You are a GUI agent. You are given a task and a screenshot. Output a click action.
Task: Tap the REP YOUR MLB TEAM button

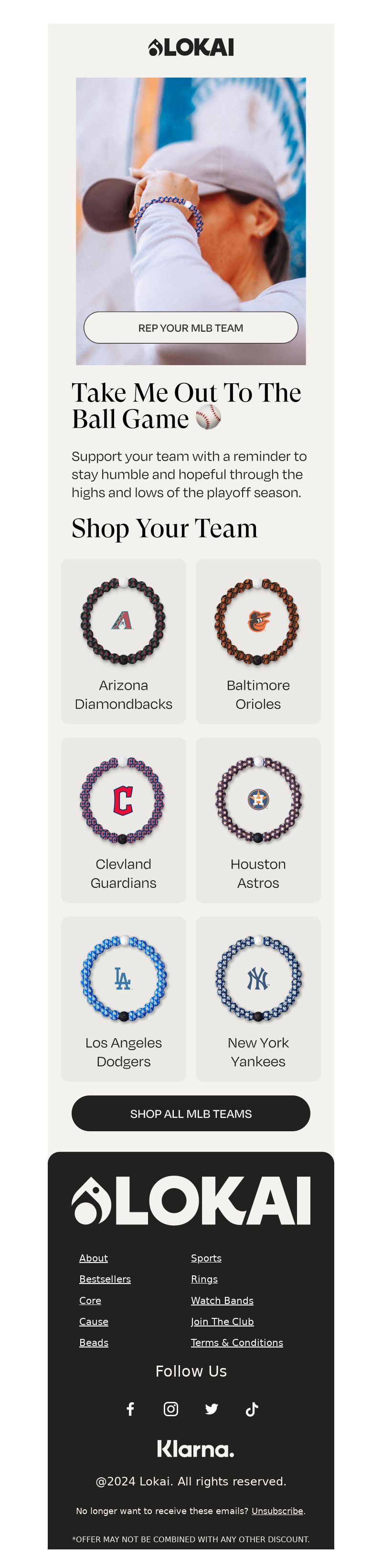coord(191,327)
